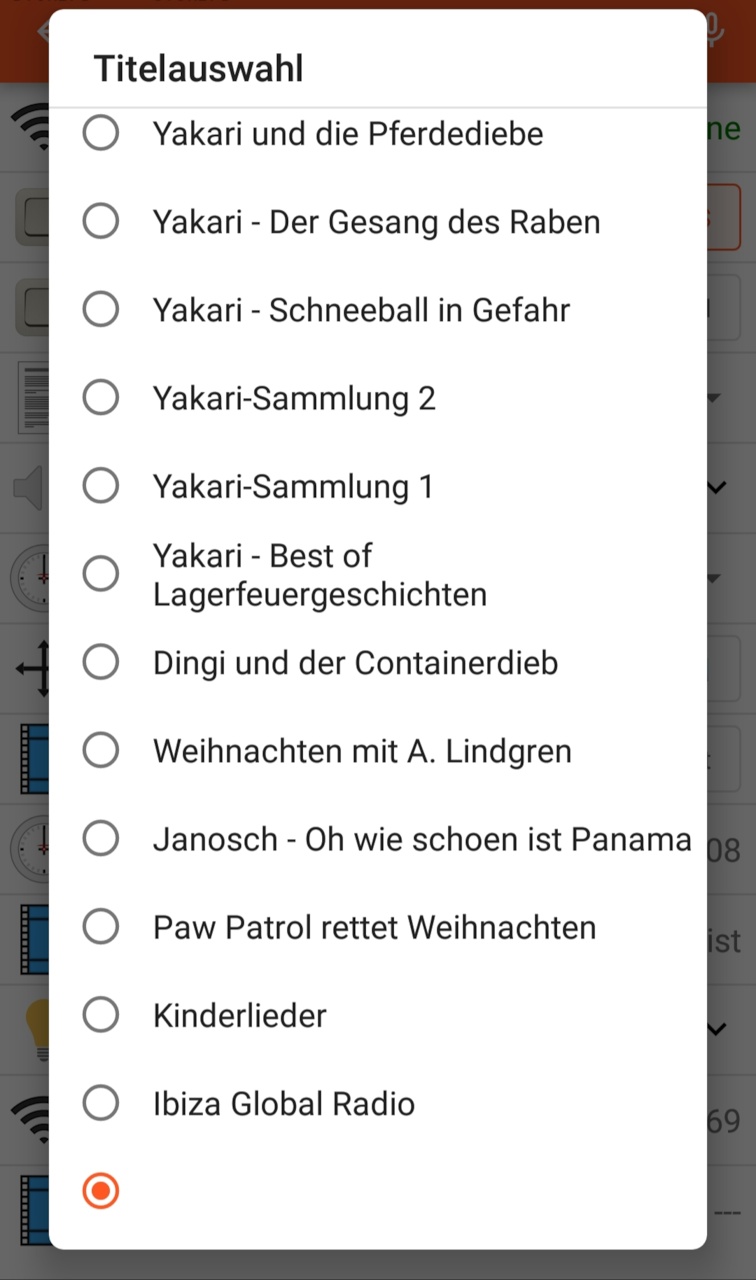756x1280 pixels.
Task: Select Yakari und die Pferdediebe
Action: 378,133
